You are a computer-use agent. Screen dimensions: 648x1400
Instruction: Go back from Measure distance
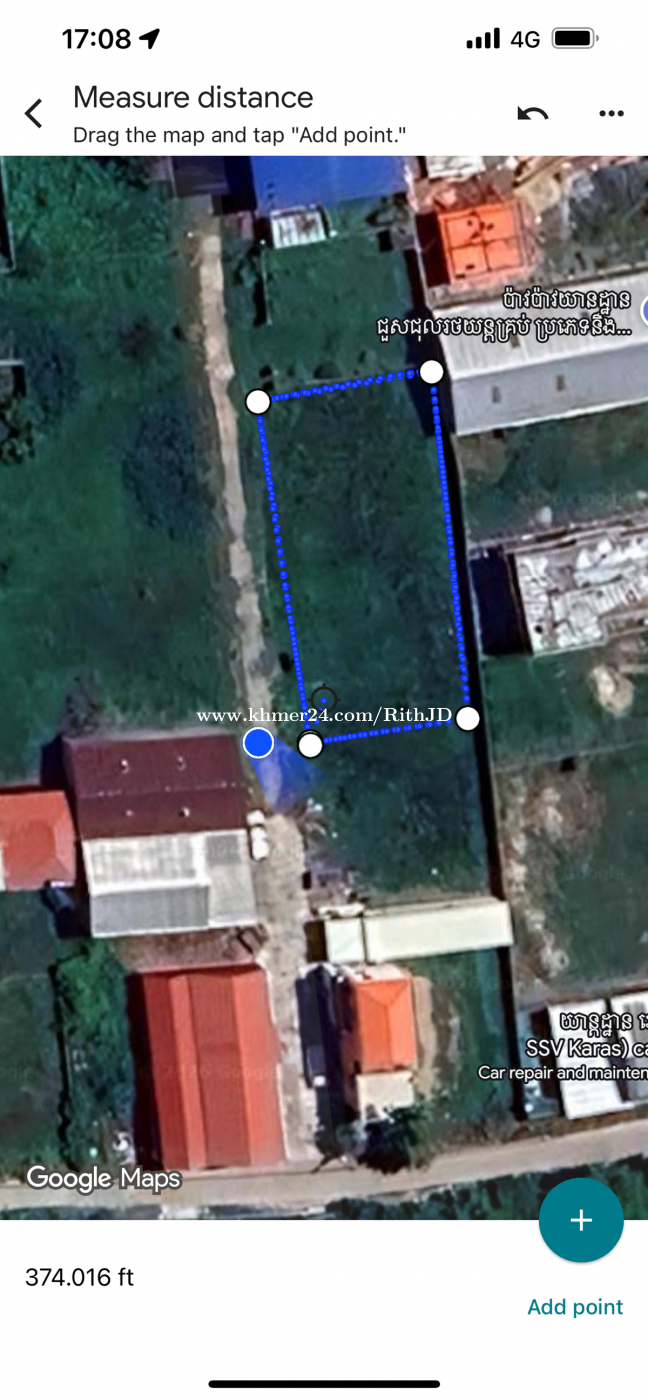tap(34, 113)
